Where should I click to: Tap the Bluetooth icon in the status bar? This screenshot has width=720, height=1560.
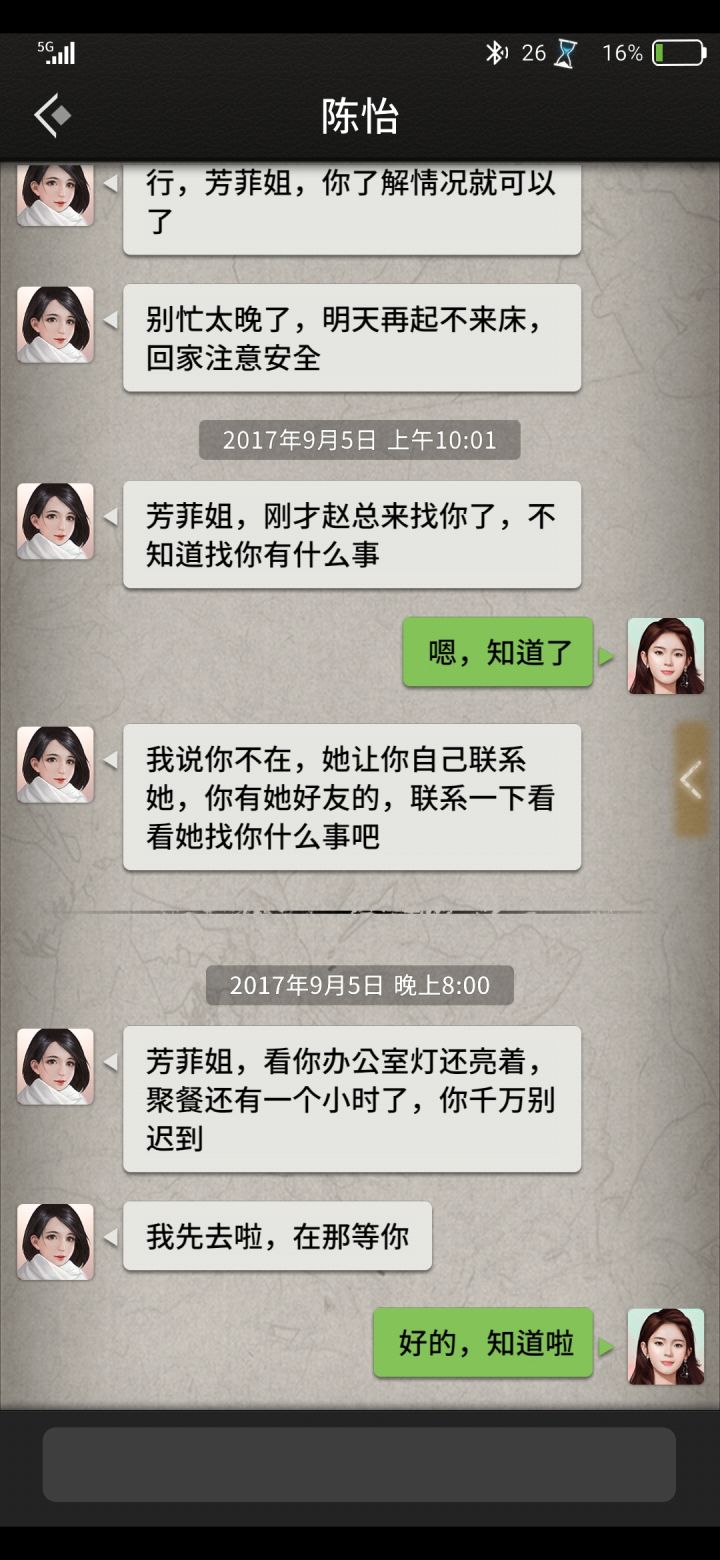pos(494,52)
